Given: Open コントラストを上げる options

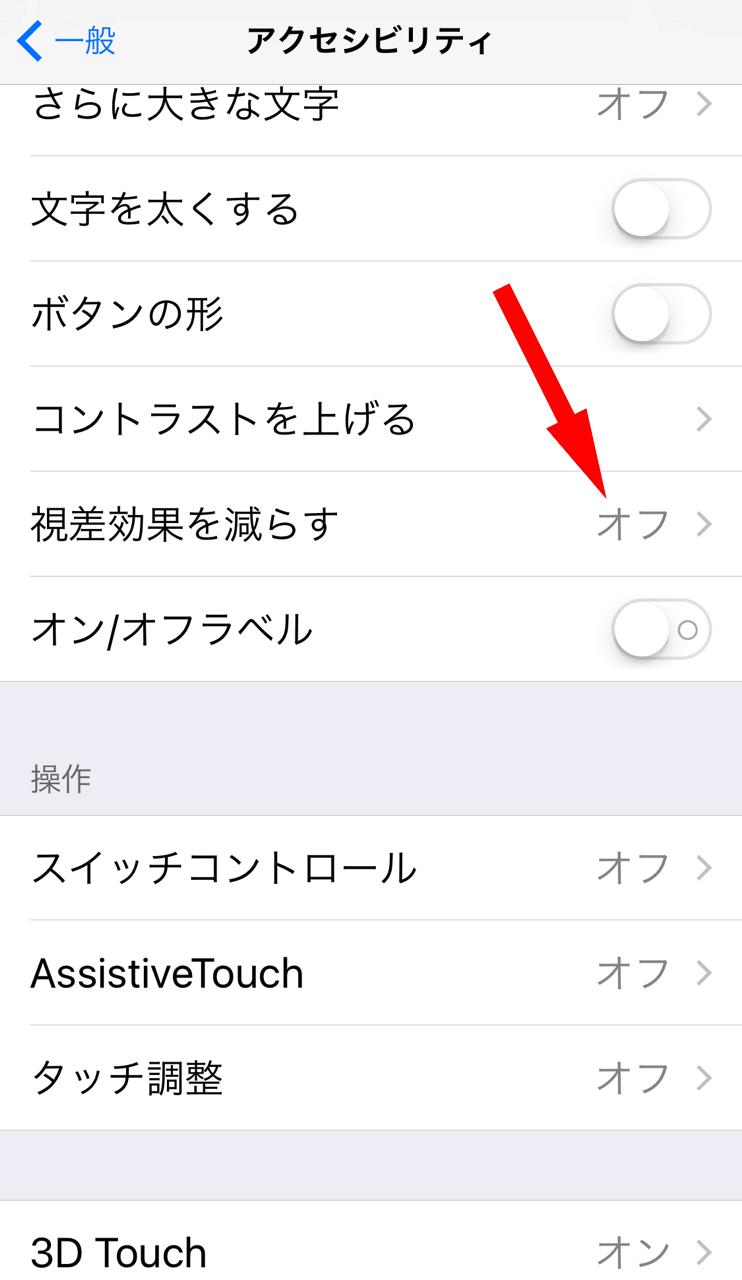Looking at the screenshot, I should pyautogui.click(x=371, y=419).
